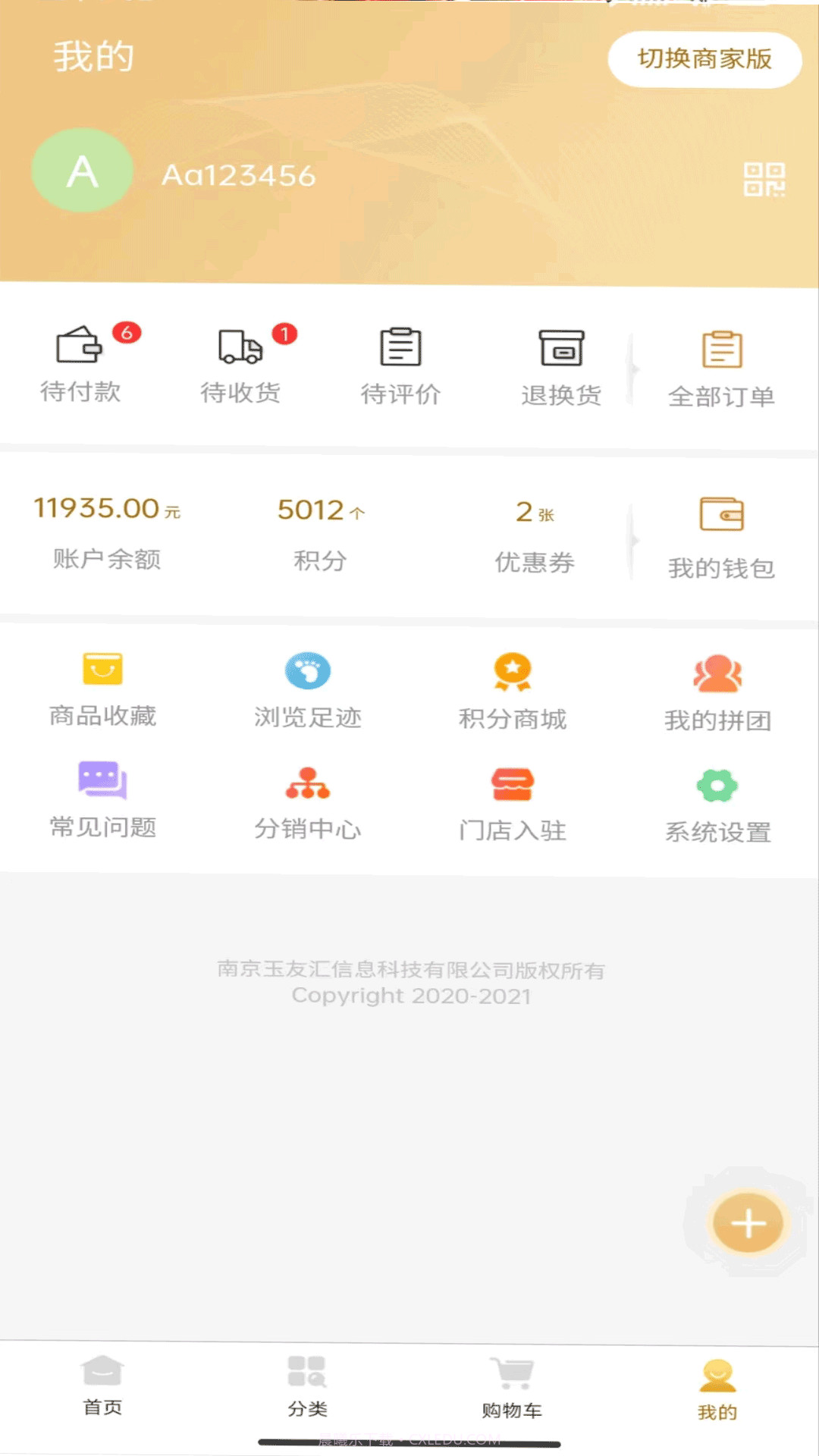Open 商品收藏 product favorites
The height and width of the screenshot is (1456, 819).
pos(103,686)
